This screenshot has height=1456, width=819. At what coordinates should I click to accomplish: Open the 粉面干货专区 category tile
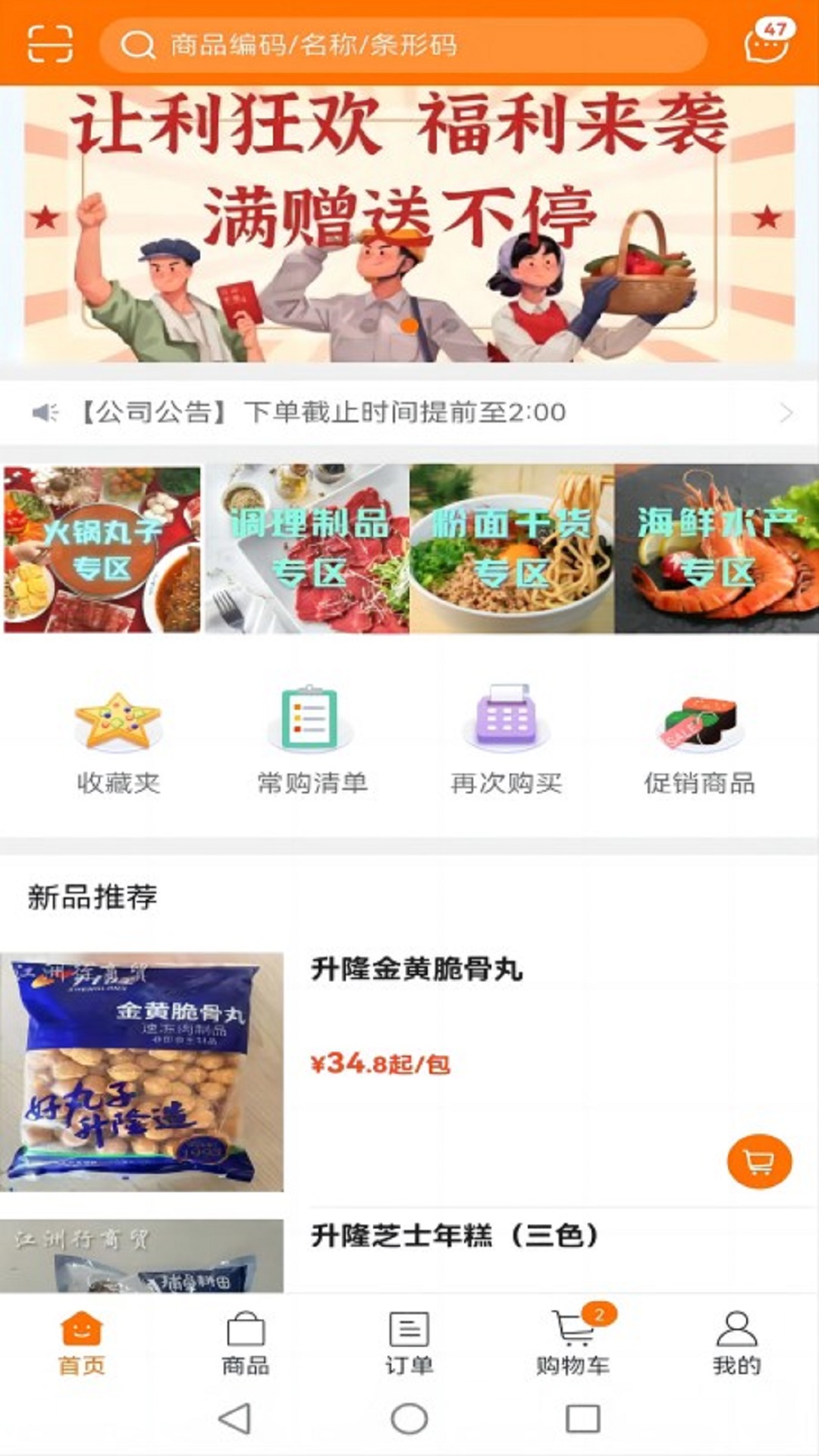512,549
